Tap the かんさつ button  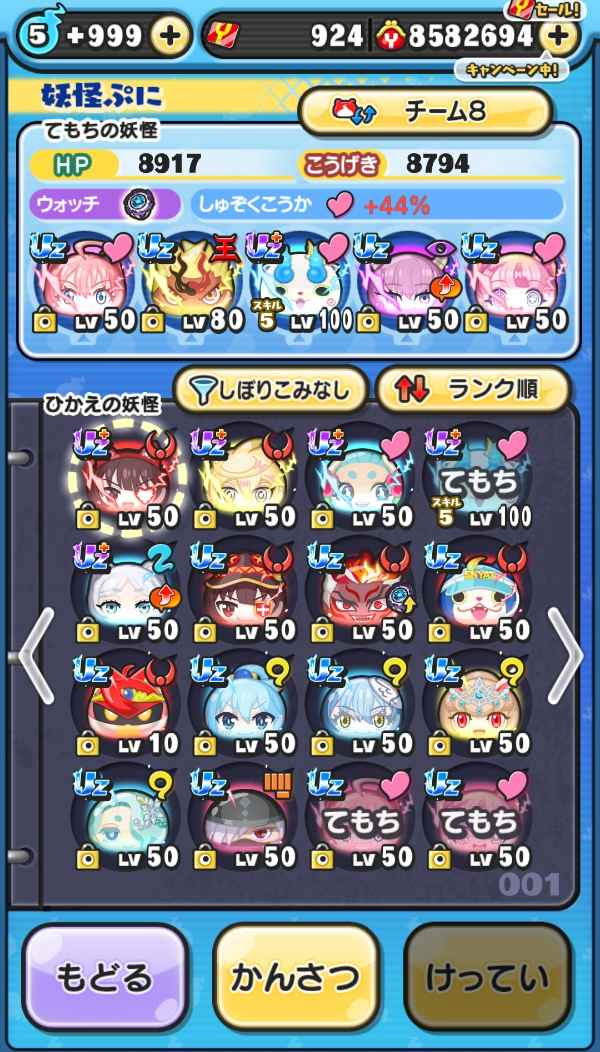tap(296, 976)
